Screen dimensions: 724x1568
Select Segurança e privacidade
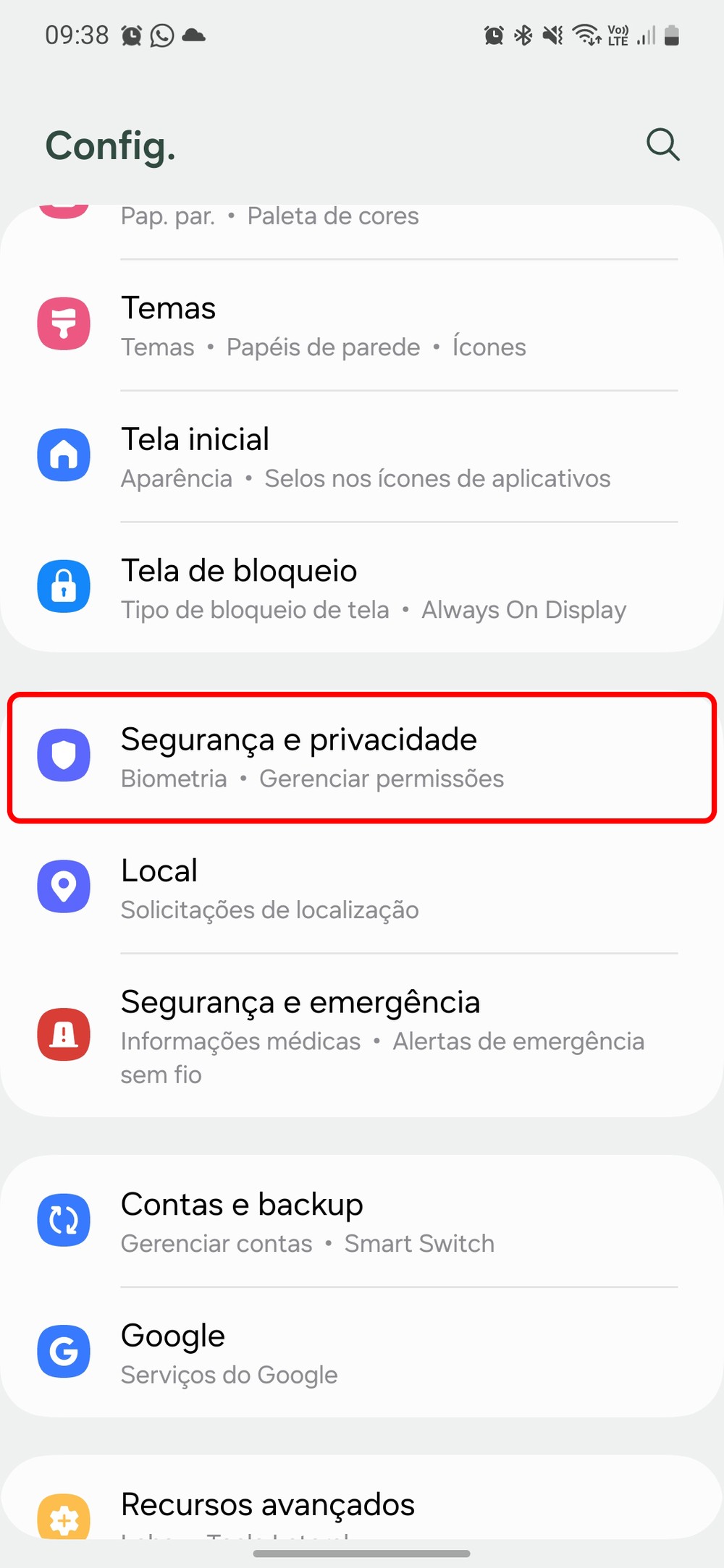click(x=362, y=757)
